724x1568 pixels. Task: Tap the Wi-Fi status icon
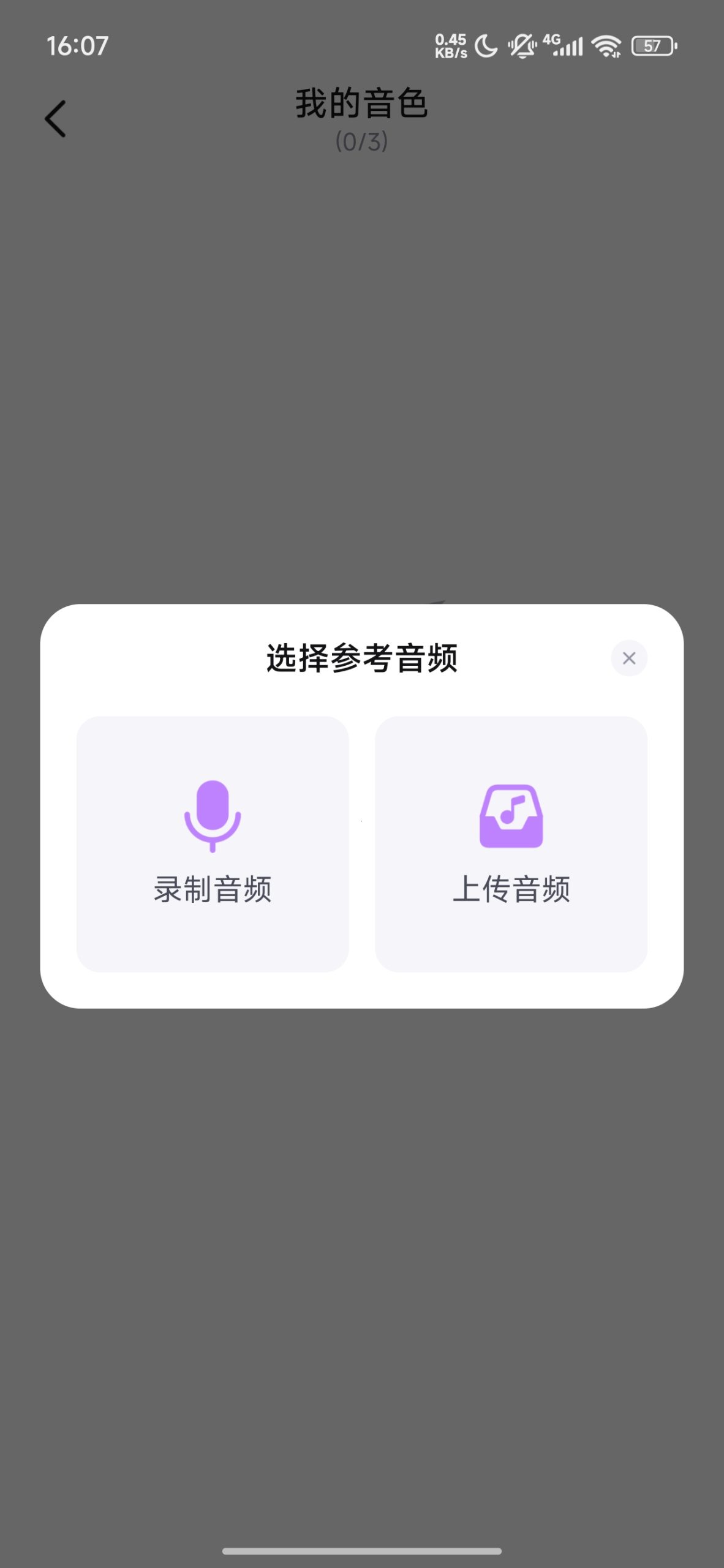pos(605,44)
